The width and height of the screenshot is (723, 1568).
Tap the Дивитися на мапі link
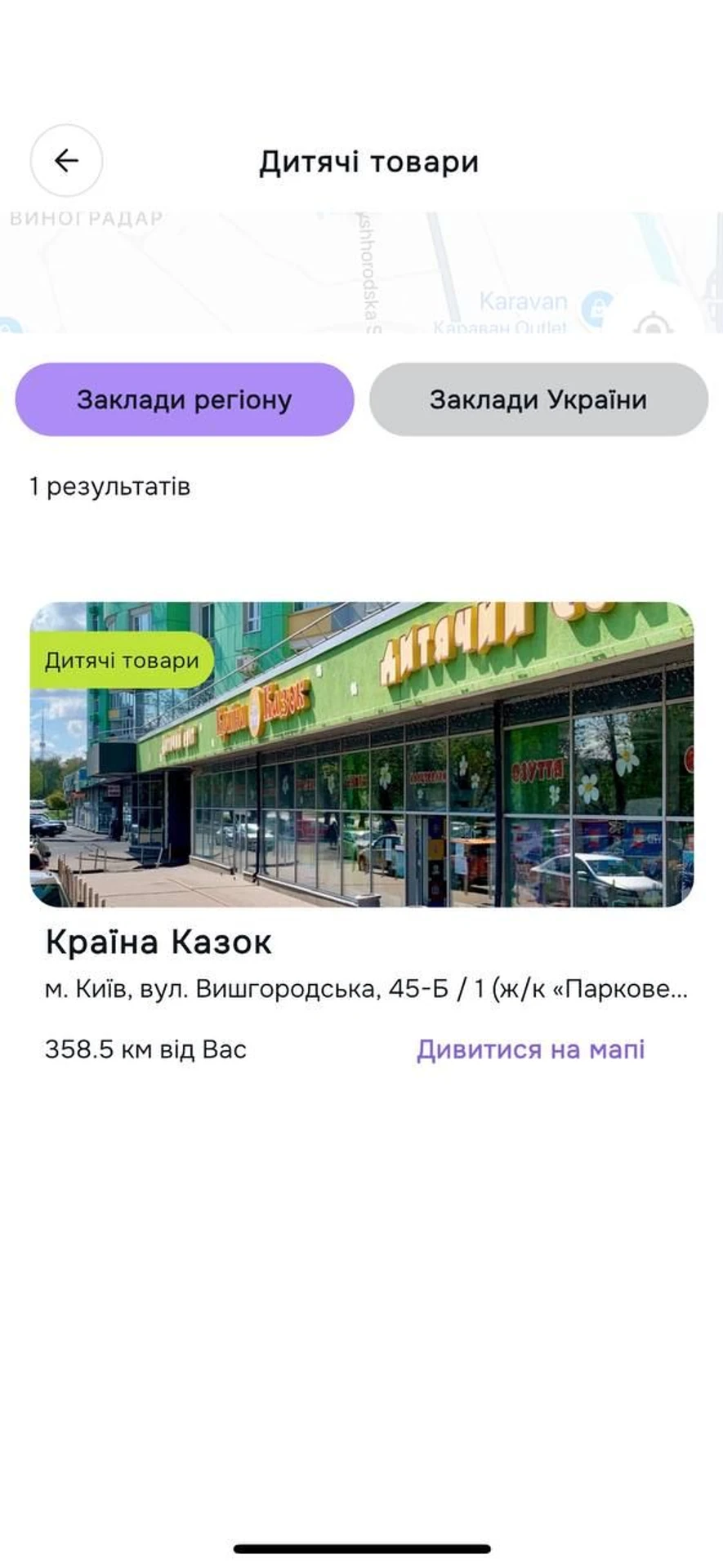point(530,1049)
